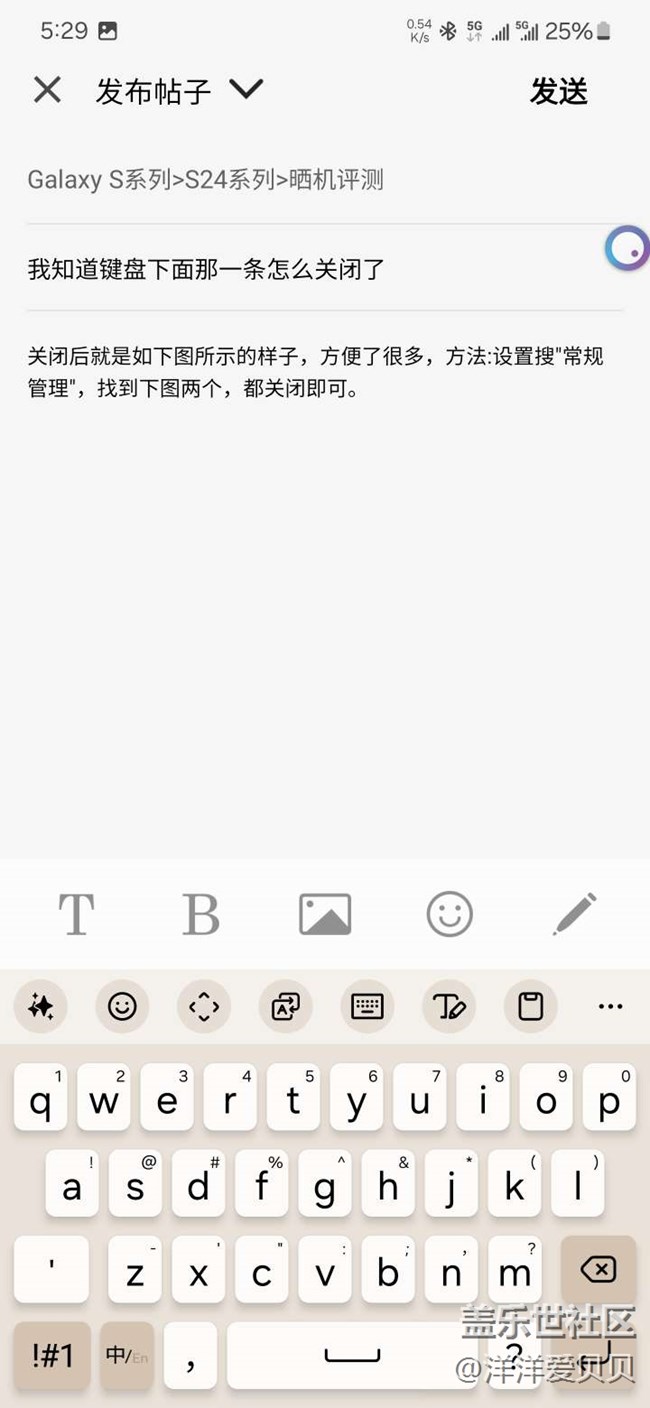The height and width of the screenshot is (1408, 650).
Task: Open the keyboard's AI sparkle tool
Action: pyautogui.click(x=41, y=1006)
